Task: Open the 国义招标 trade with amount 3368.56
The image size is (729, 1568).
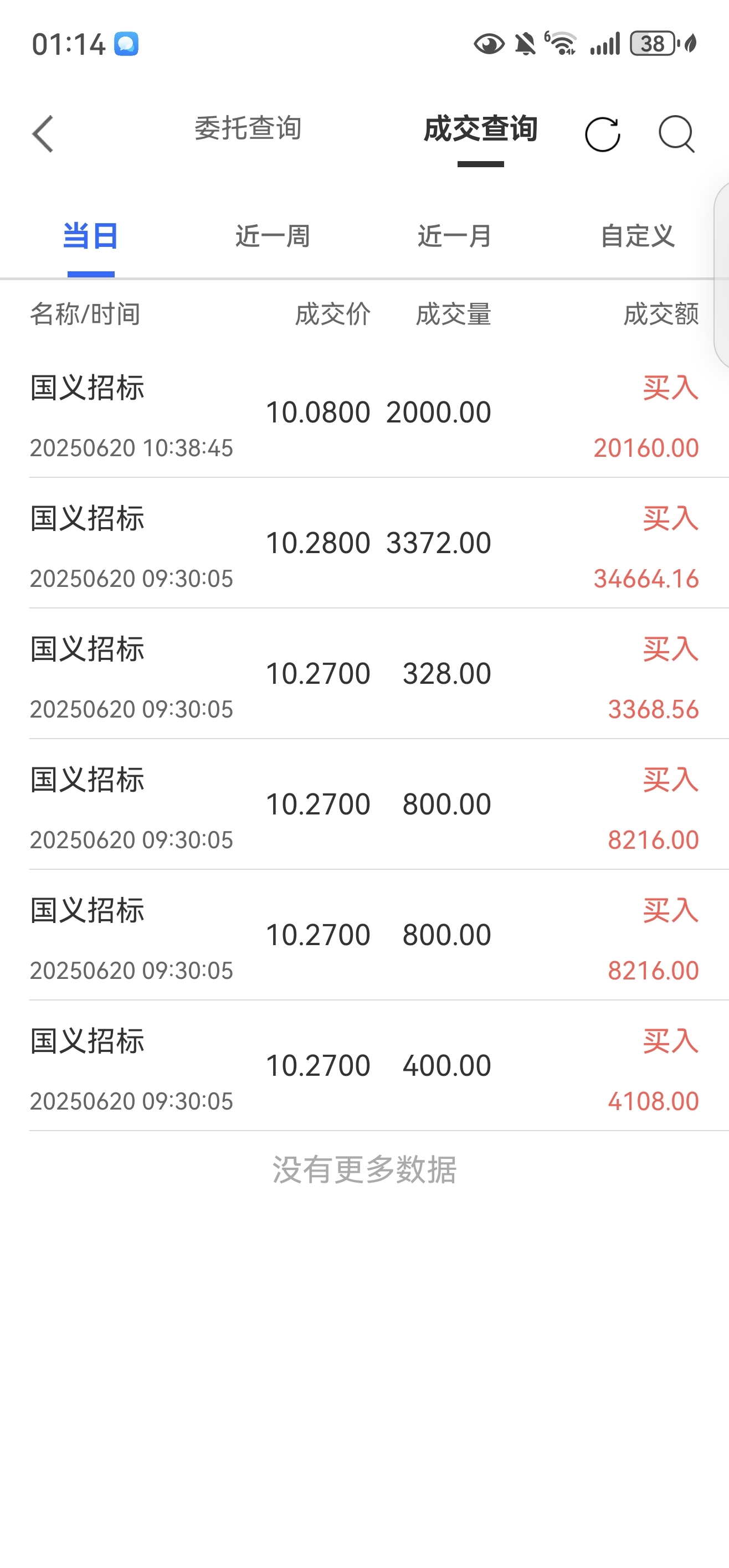Action: 364,674
